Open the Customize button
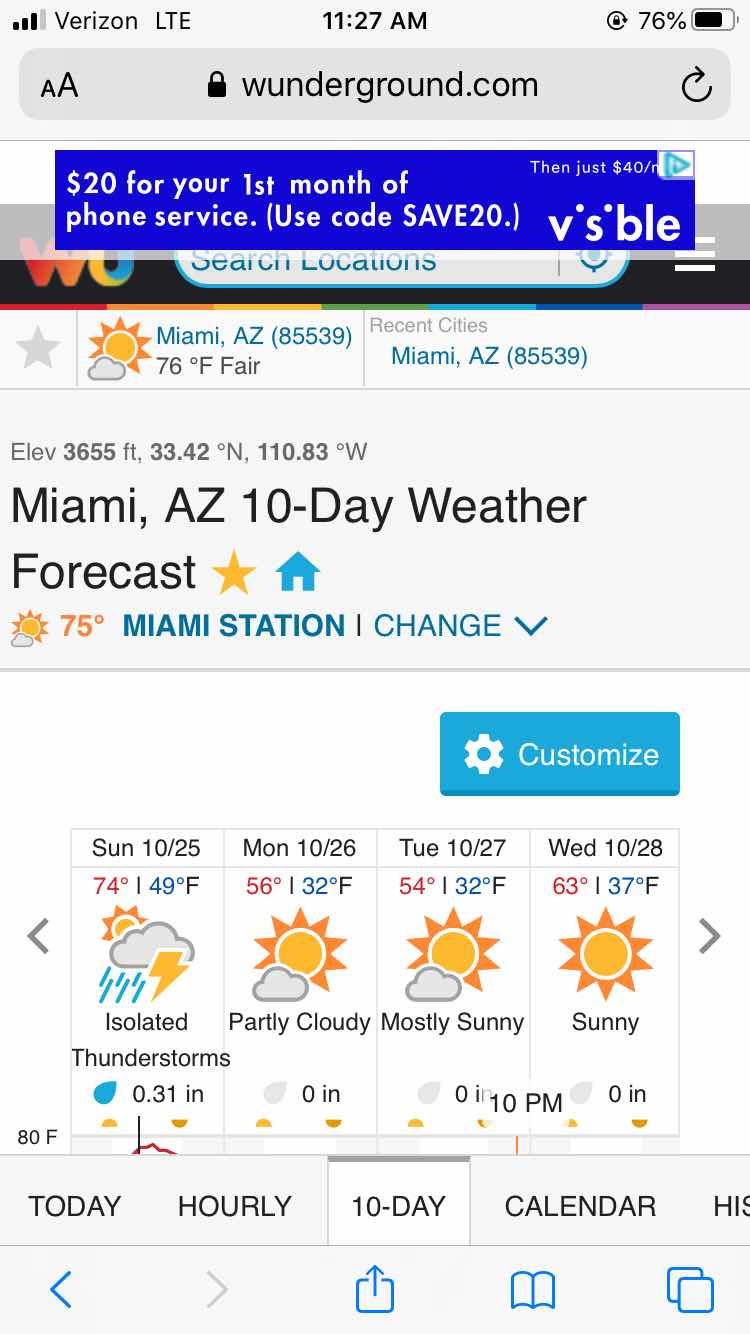750x1334 pixels. 559,754
